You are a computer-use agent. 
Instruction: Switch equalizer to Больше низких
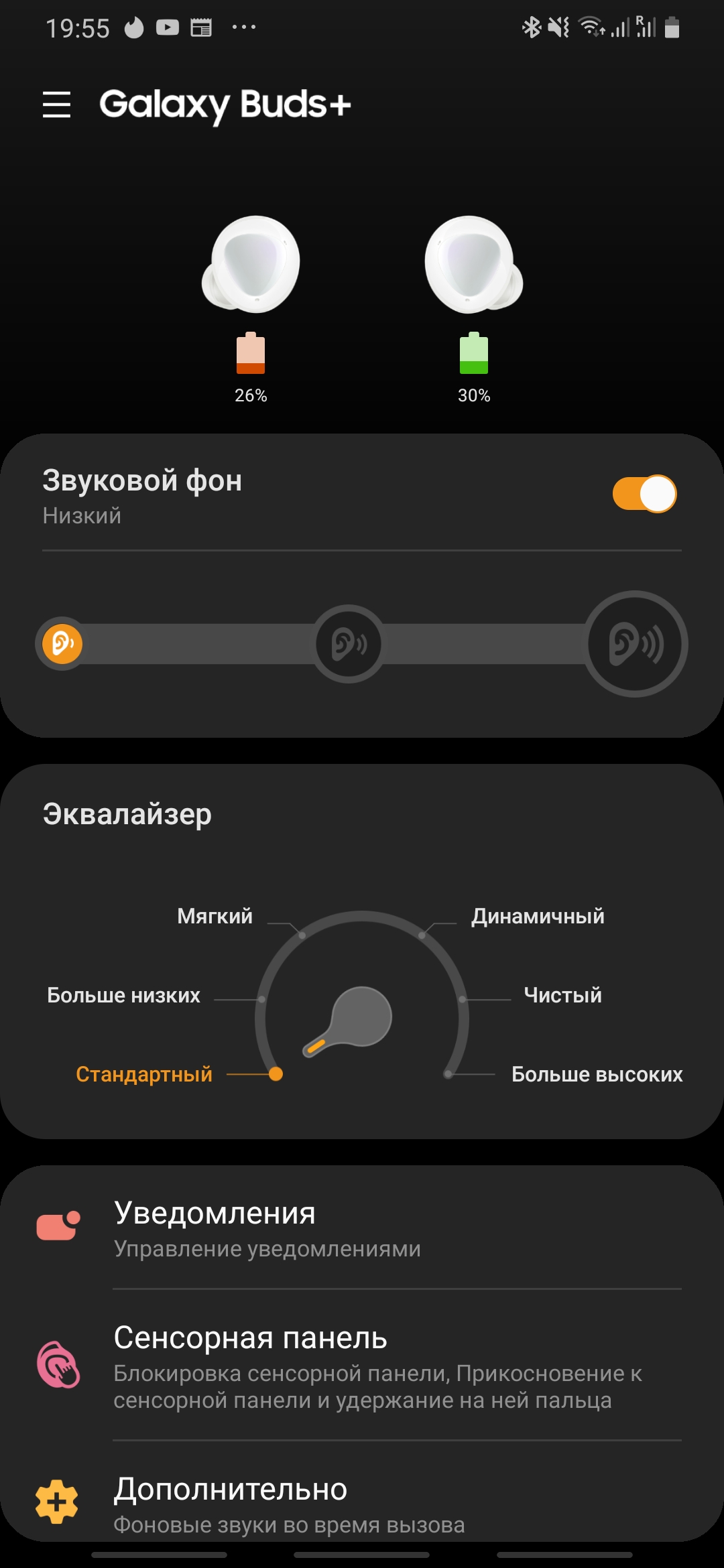(x=124, y=995)
